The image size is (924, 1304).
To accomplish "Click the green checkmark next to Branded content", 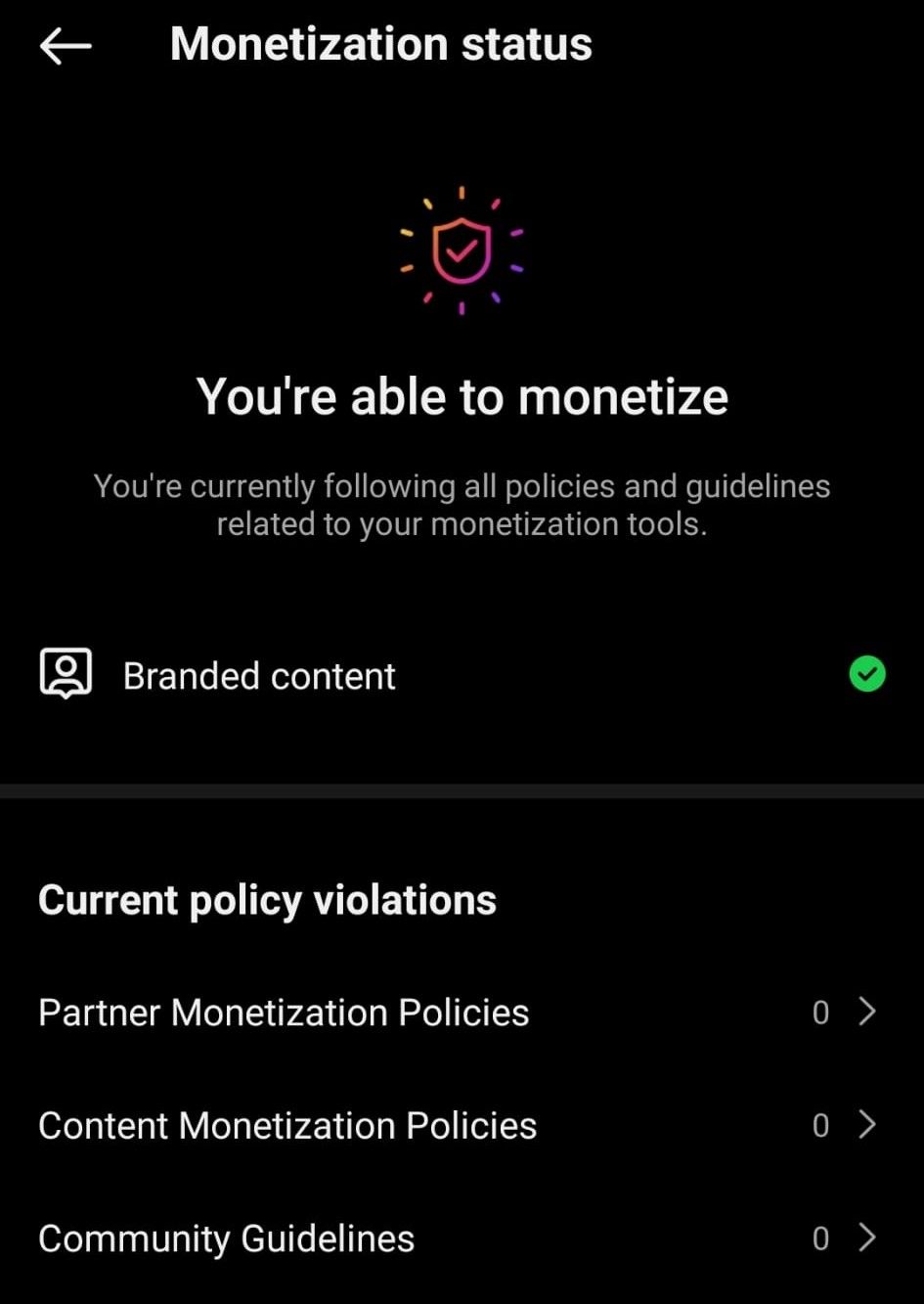I will click(x=866, y=674).
